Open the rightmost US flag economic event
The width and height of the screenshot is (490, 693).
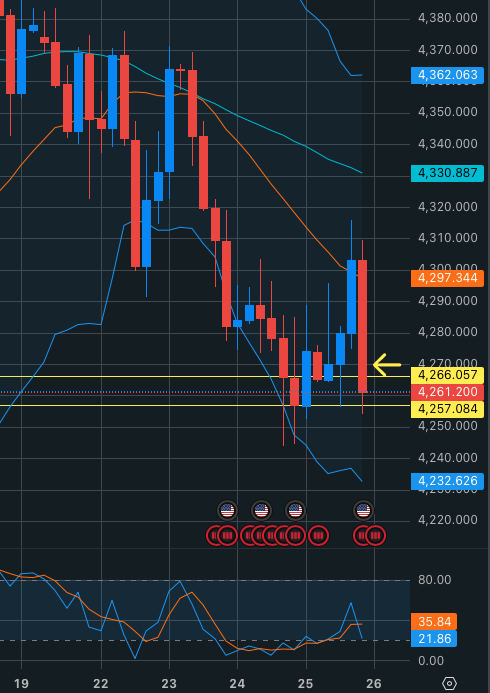[x=363, y=511]
